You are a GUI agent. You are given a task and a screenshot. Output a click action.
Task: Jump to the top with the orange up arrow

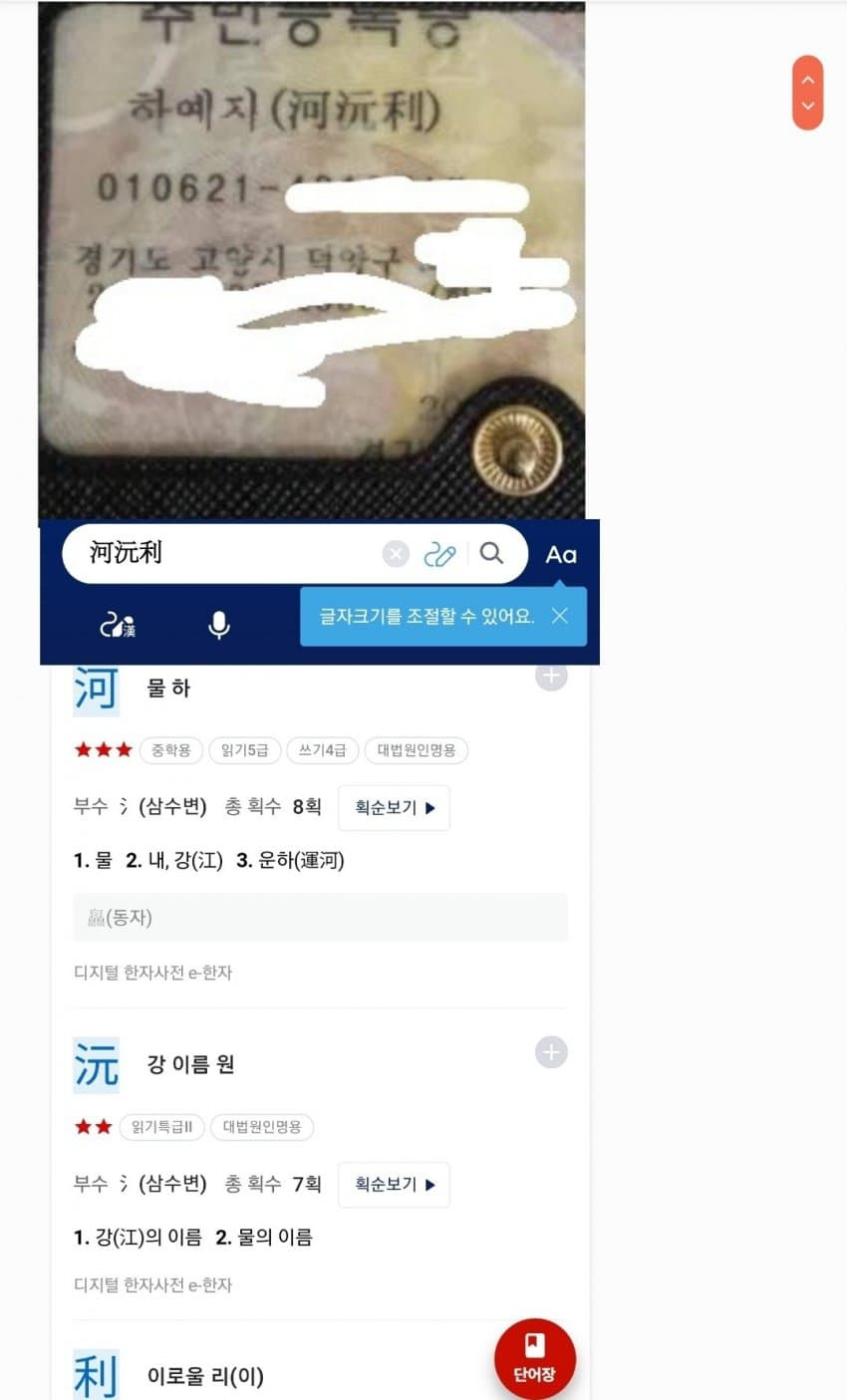click(x=807, y=80)
